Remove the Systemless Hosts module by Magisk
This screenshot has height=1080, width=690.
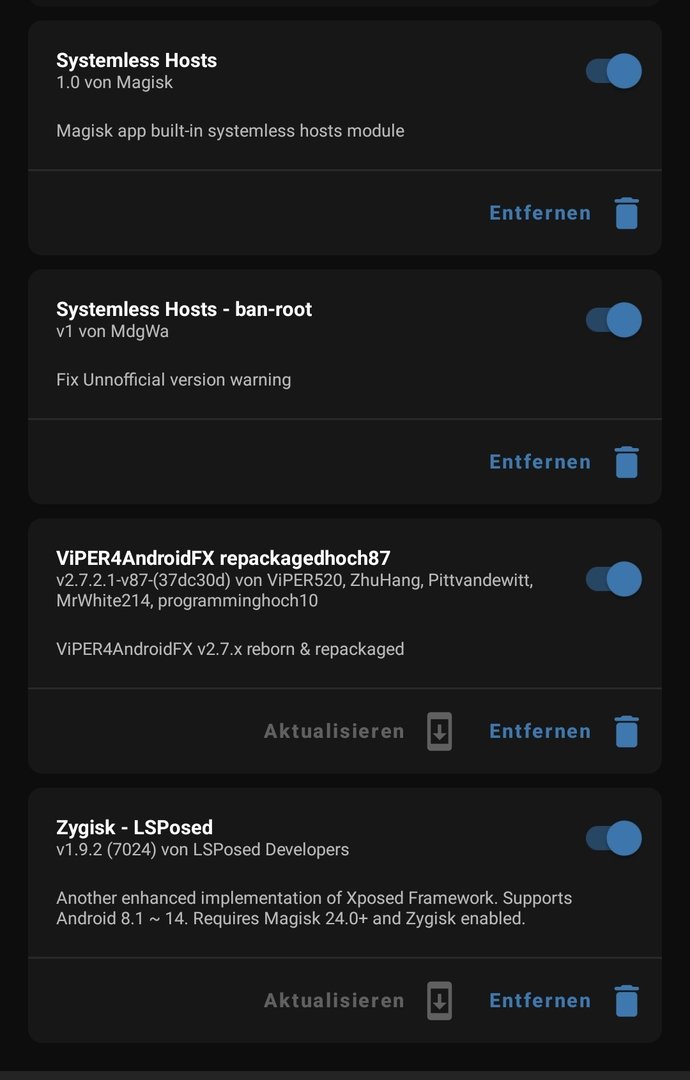click(x=563, y=213)
